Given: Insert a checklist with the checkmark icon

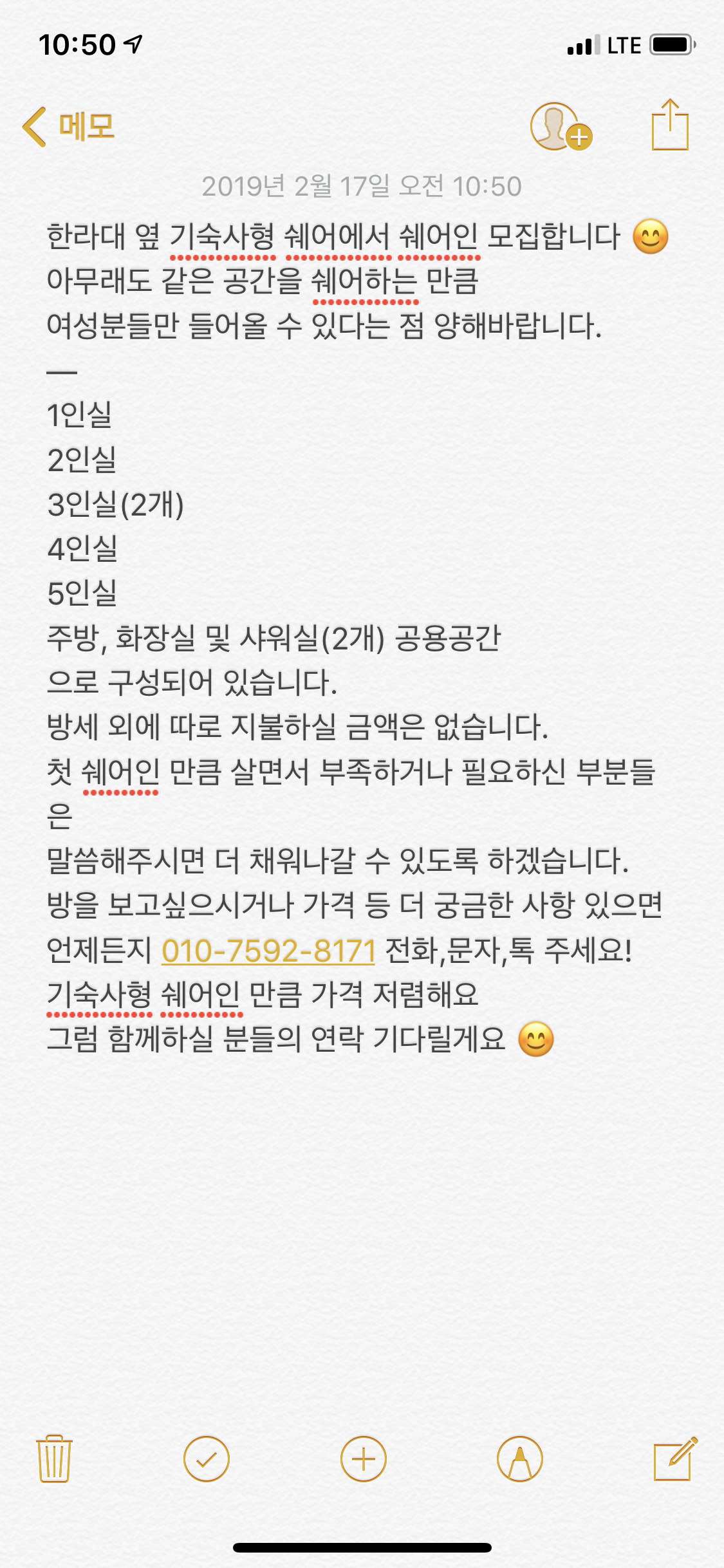Looking at the screenshot, I should 207,1459.
